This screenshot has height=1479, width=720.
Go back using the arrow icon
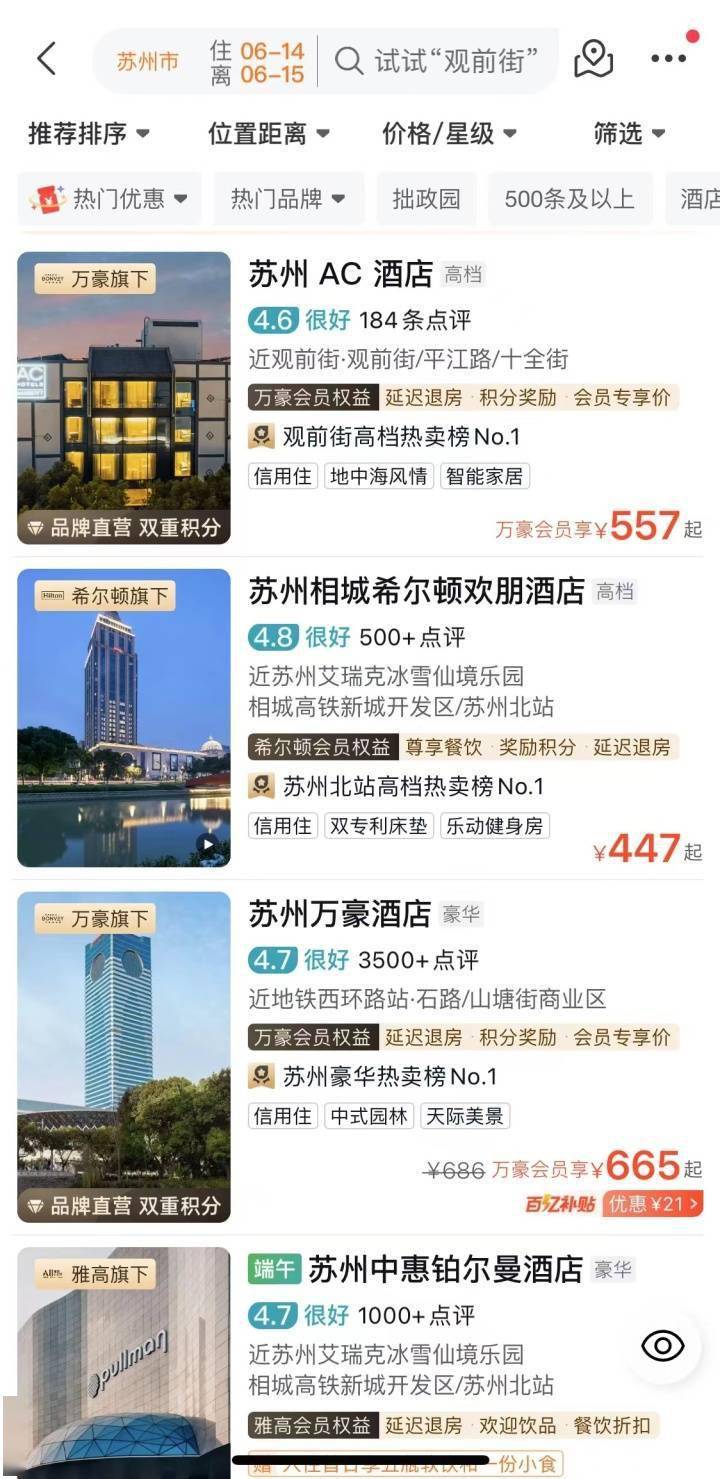point(46,60)
